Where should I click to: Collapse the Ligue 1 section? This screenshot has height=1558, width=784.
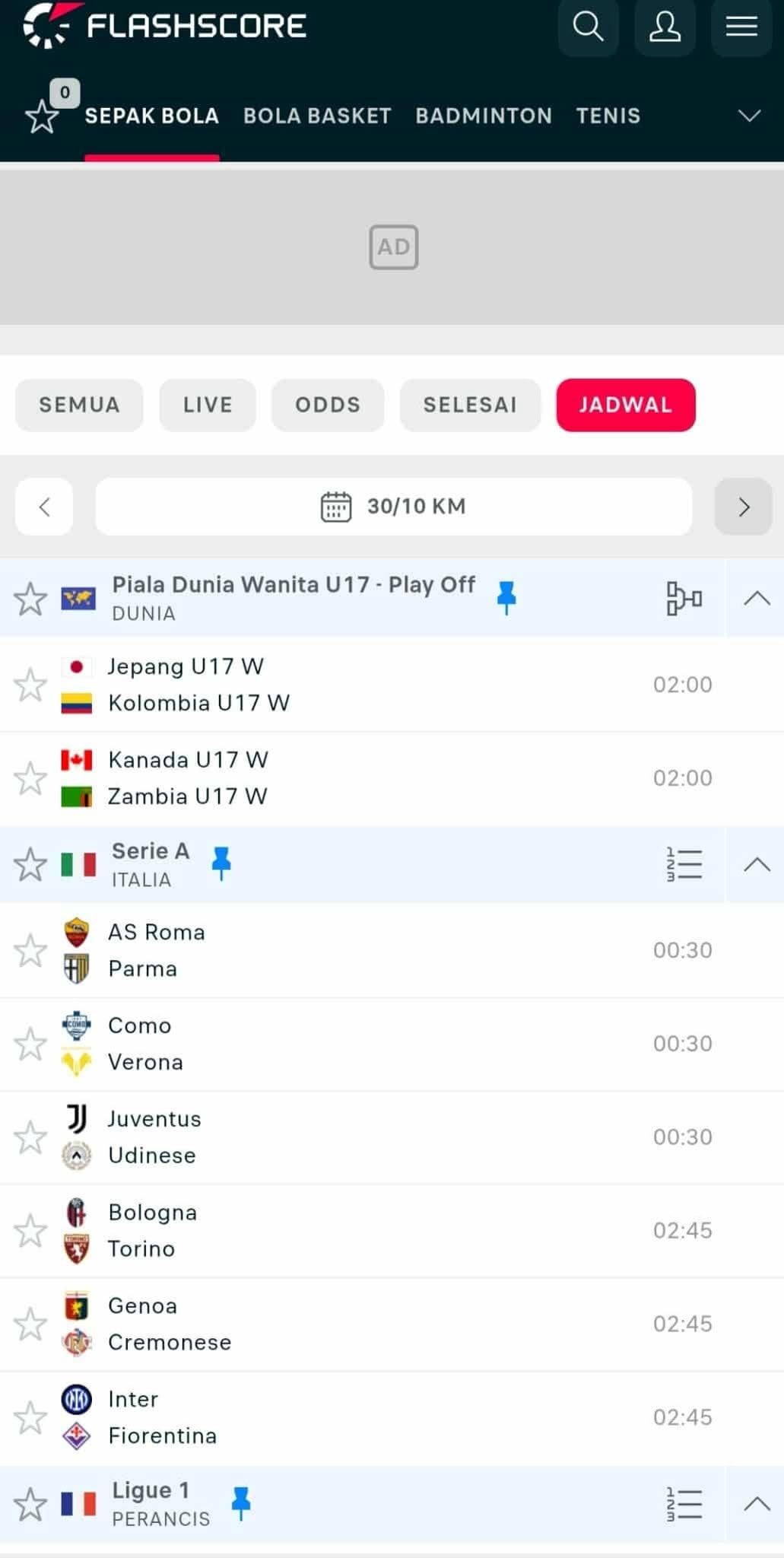[756, 1503]
